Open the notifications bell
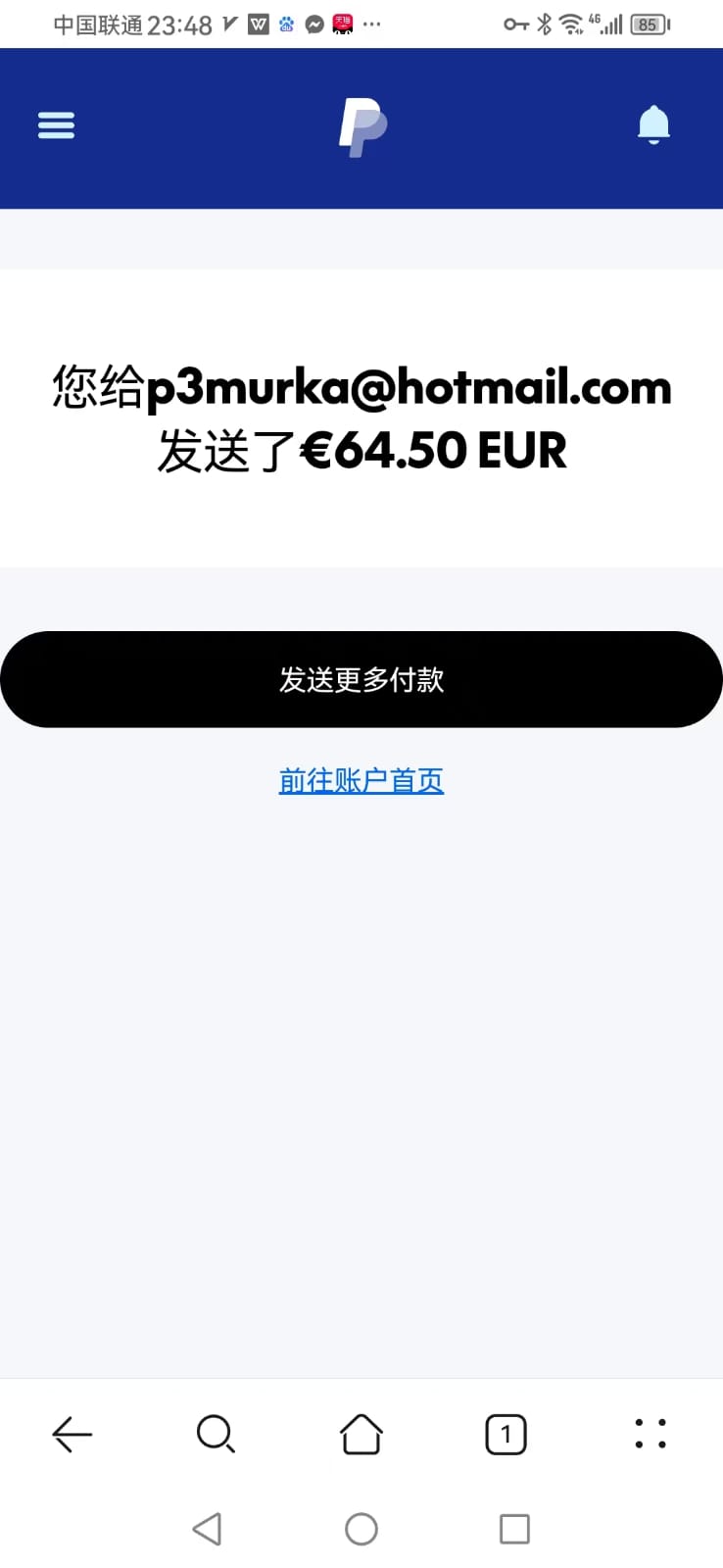This screenshot has height=1568, width=723. click(x=653, y=124)
